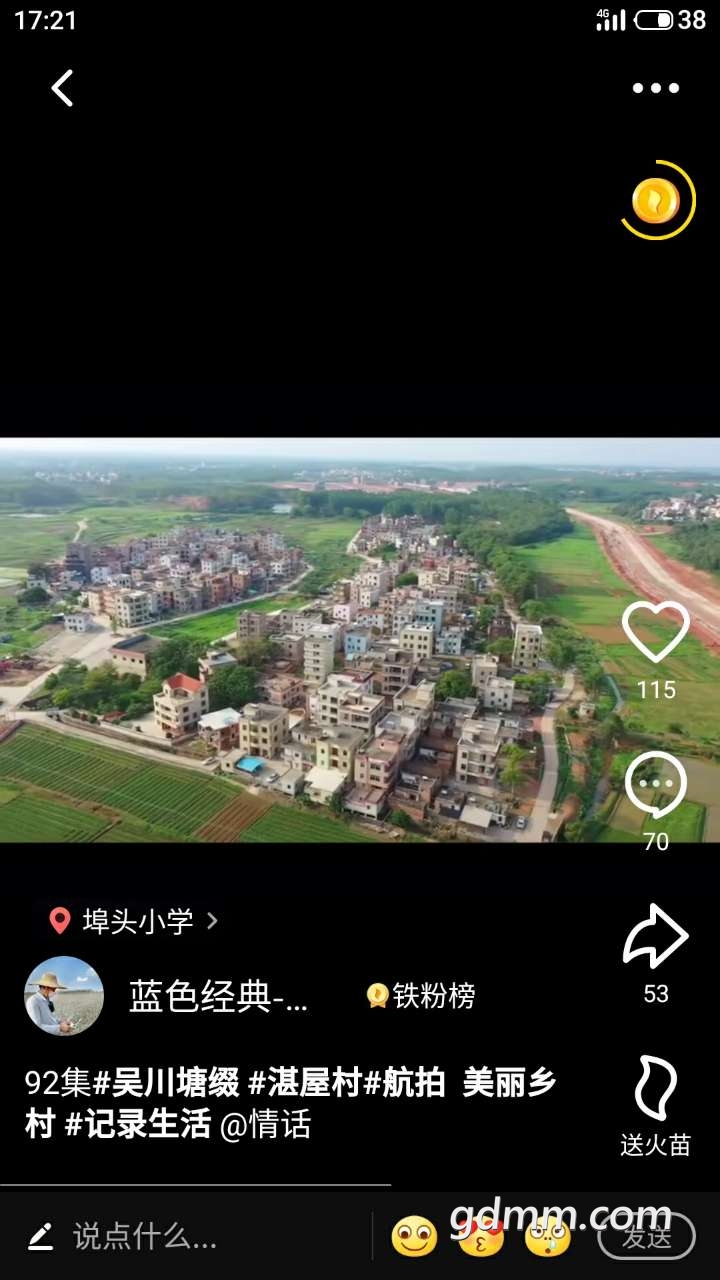Open the three-dot overflow menu
Screen dimensions: 720x1280
tap(656, 88)
